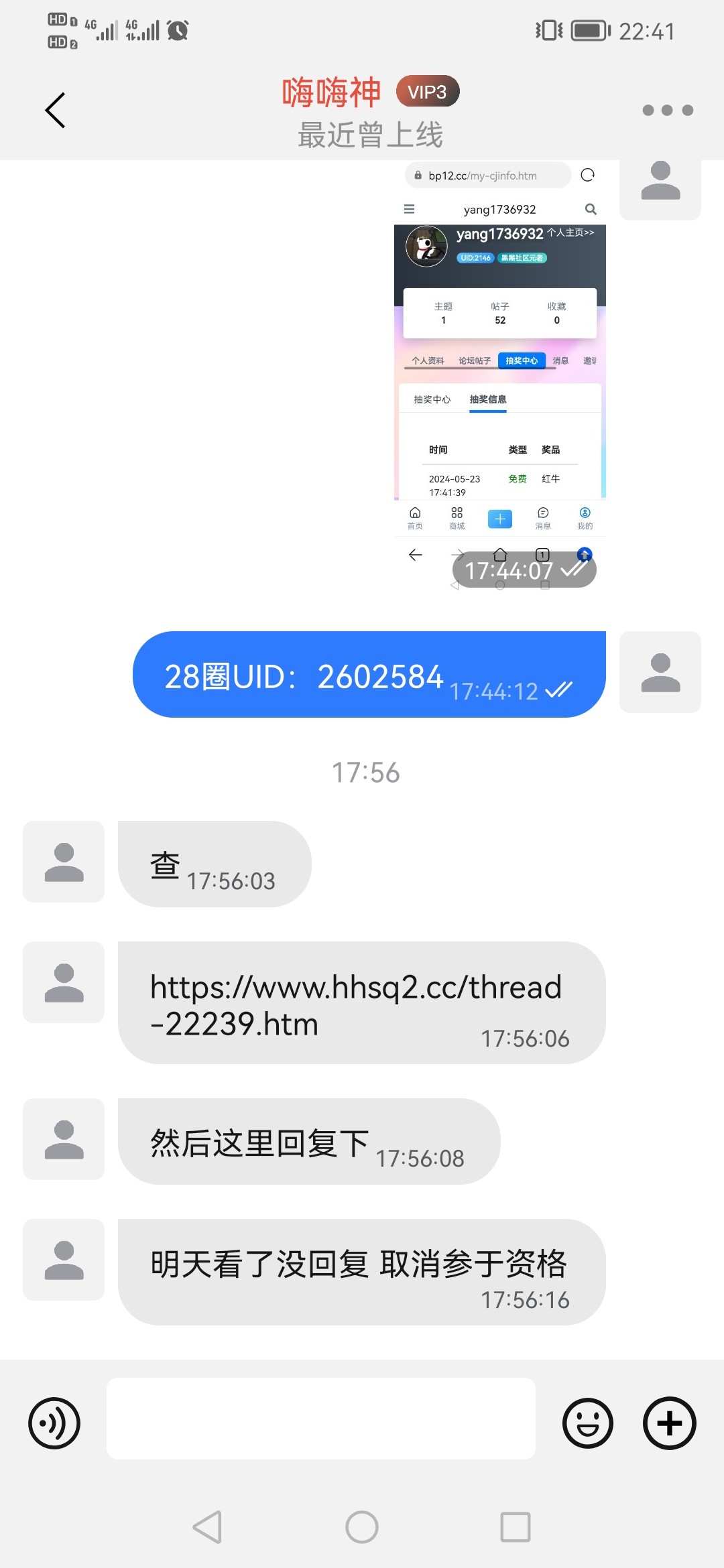The height and width of the screenshot is (1568, 724).
Task: Tap the back arrow to exit chat
Action: [x=56, y=109]
